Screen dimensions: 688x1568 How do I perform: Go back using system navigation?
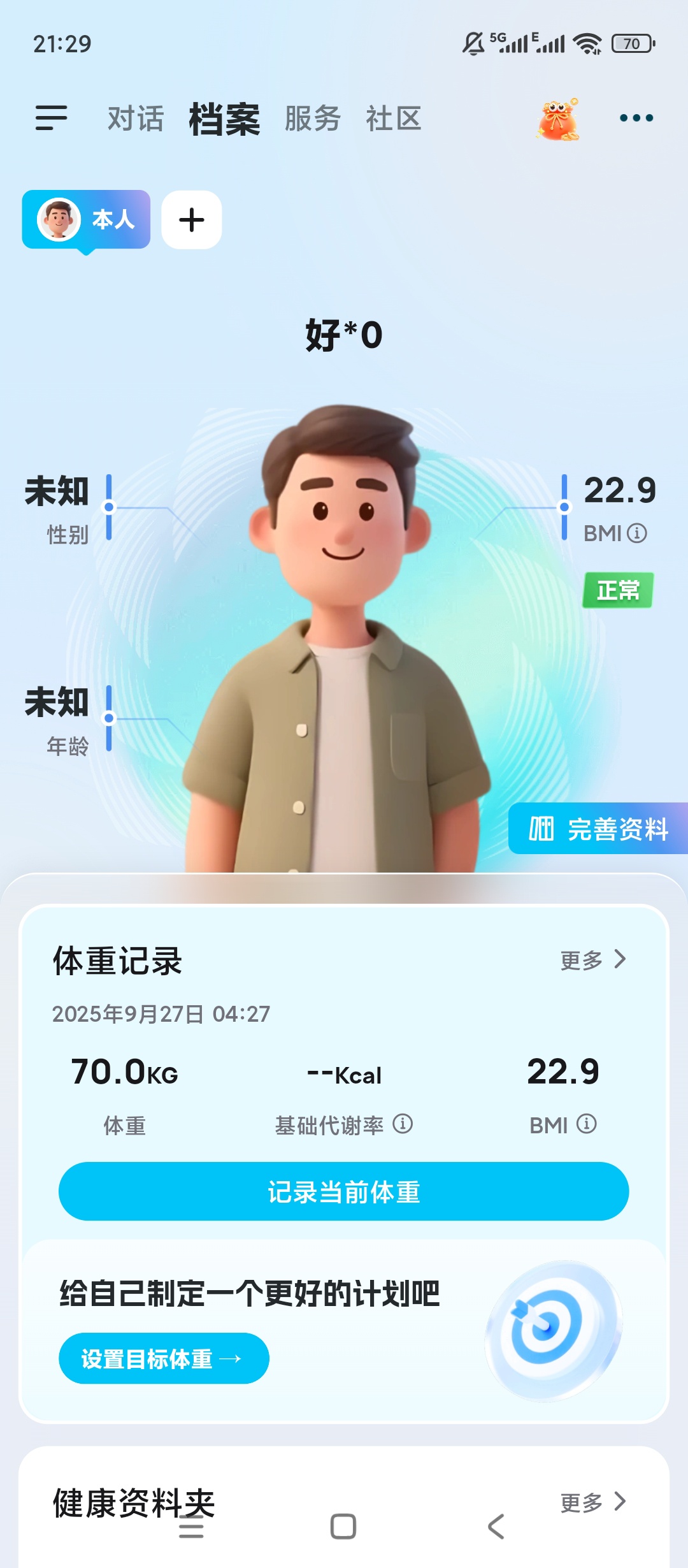point(496,1527)
